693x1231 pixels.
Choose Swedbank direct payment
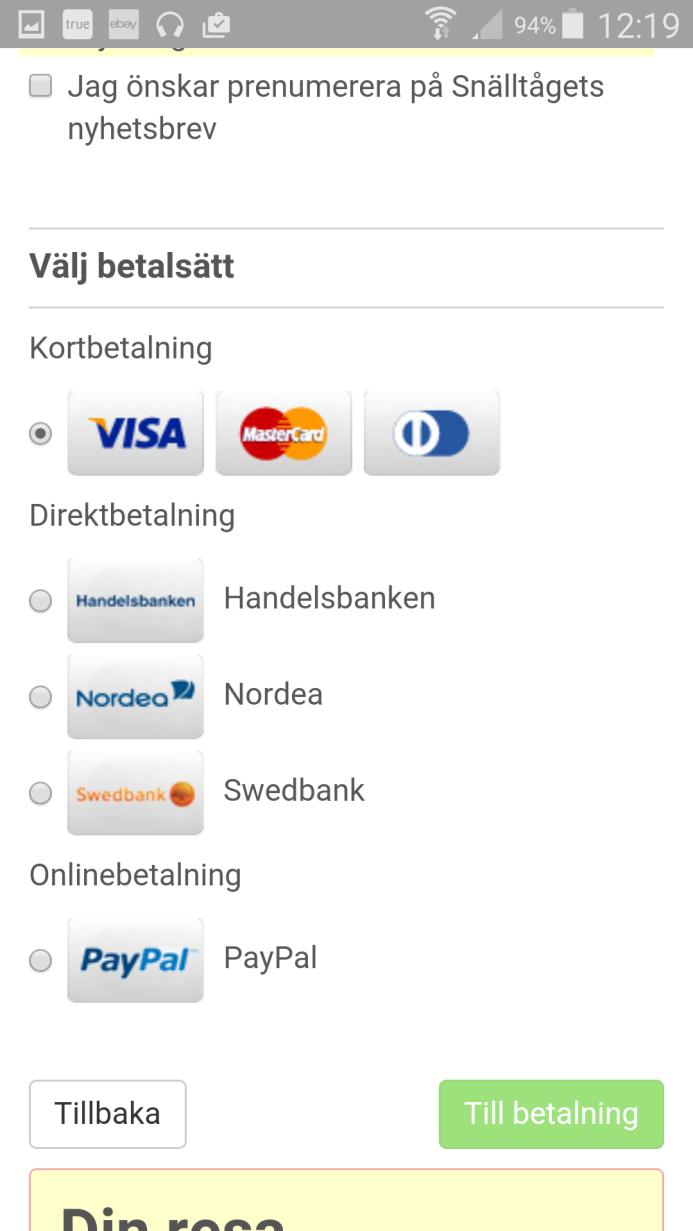click(40, 793)
